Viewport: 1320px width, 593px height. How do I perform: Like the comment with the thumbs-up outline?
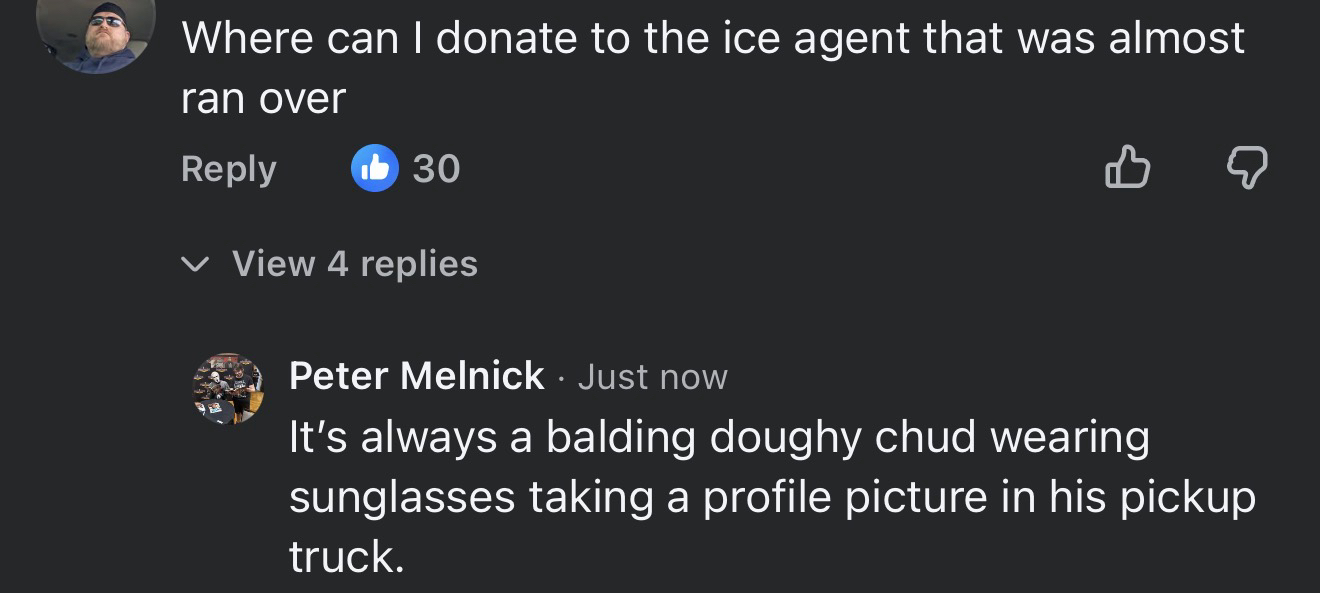(1127, 168)
